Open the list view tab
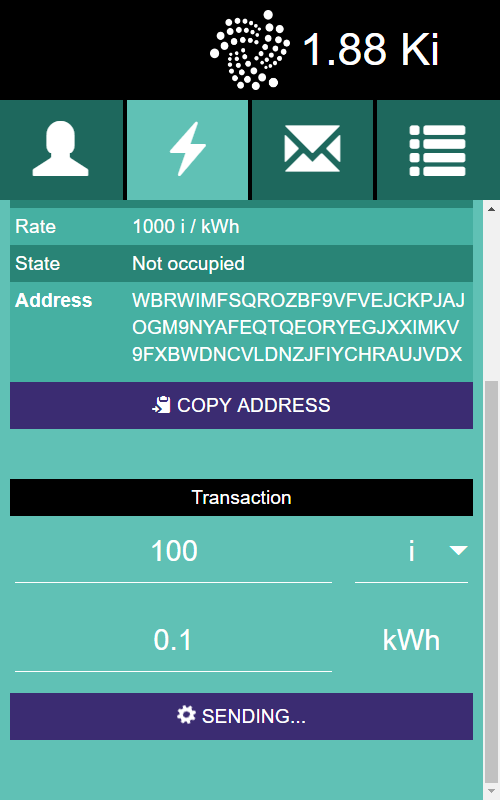The image size is (500, 800). pos(438,149)
